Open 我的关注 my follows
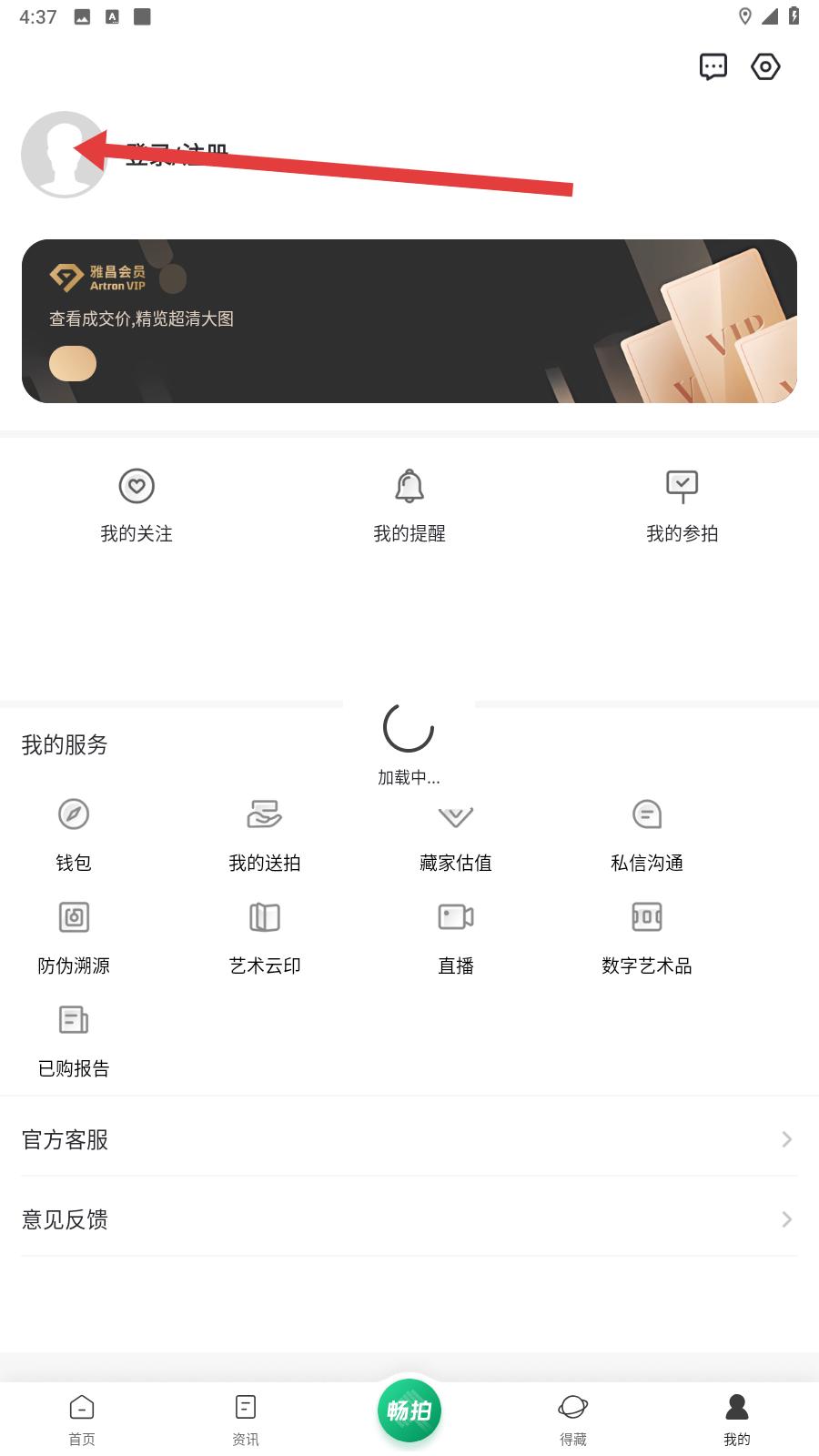Screen dimensions: 819x1456 [136, 503]
